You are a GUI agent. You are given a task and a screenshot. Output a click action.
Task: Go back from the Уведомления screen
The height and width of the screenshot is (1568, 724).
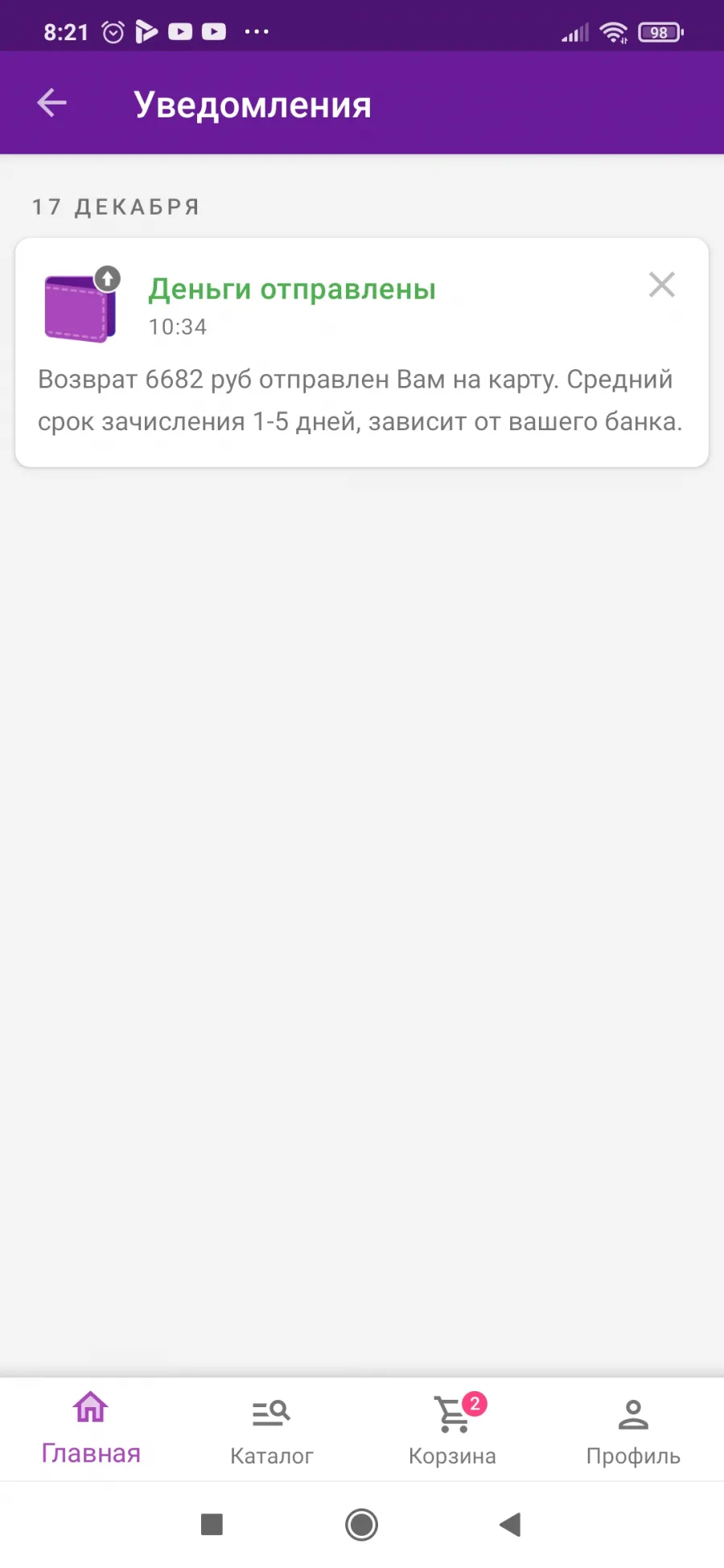52,103
